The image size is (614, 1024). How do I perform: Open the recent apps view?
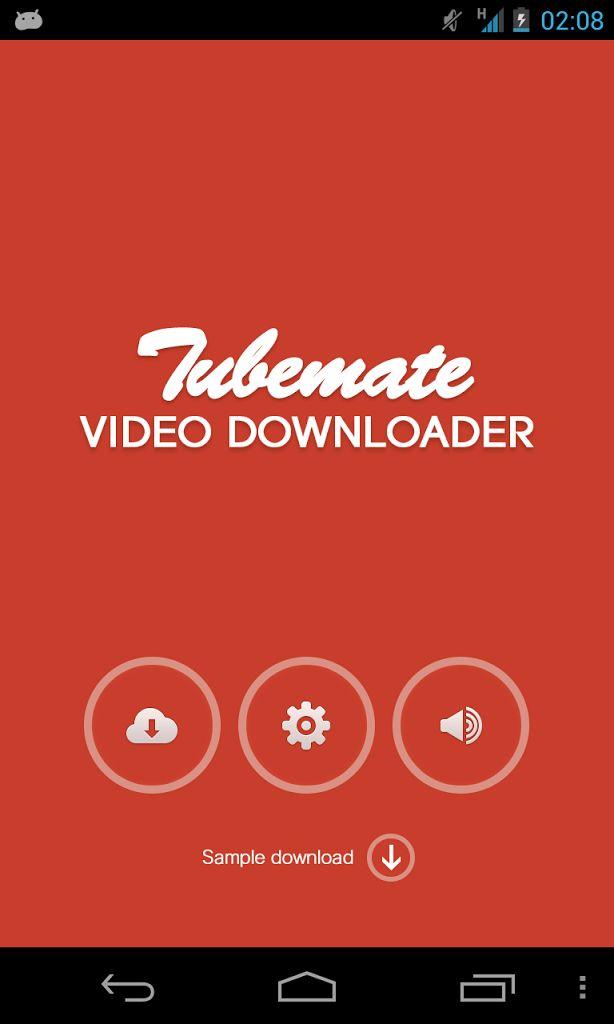coord(486,988)
